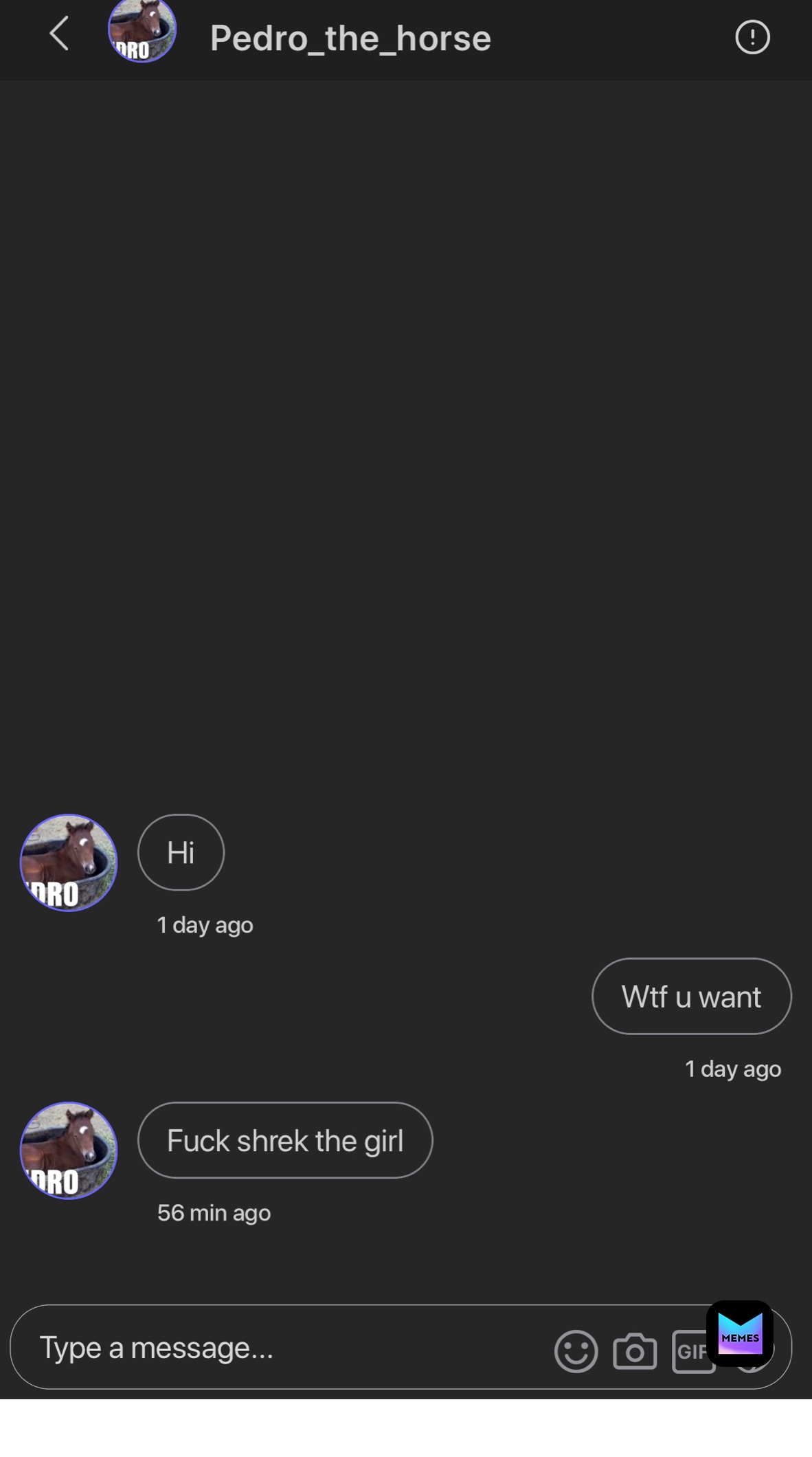
Task: Tap the avatar beside the 'Hi' message
Action: click(67, 863)
